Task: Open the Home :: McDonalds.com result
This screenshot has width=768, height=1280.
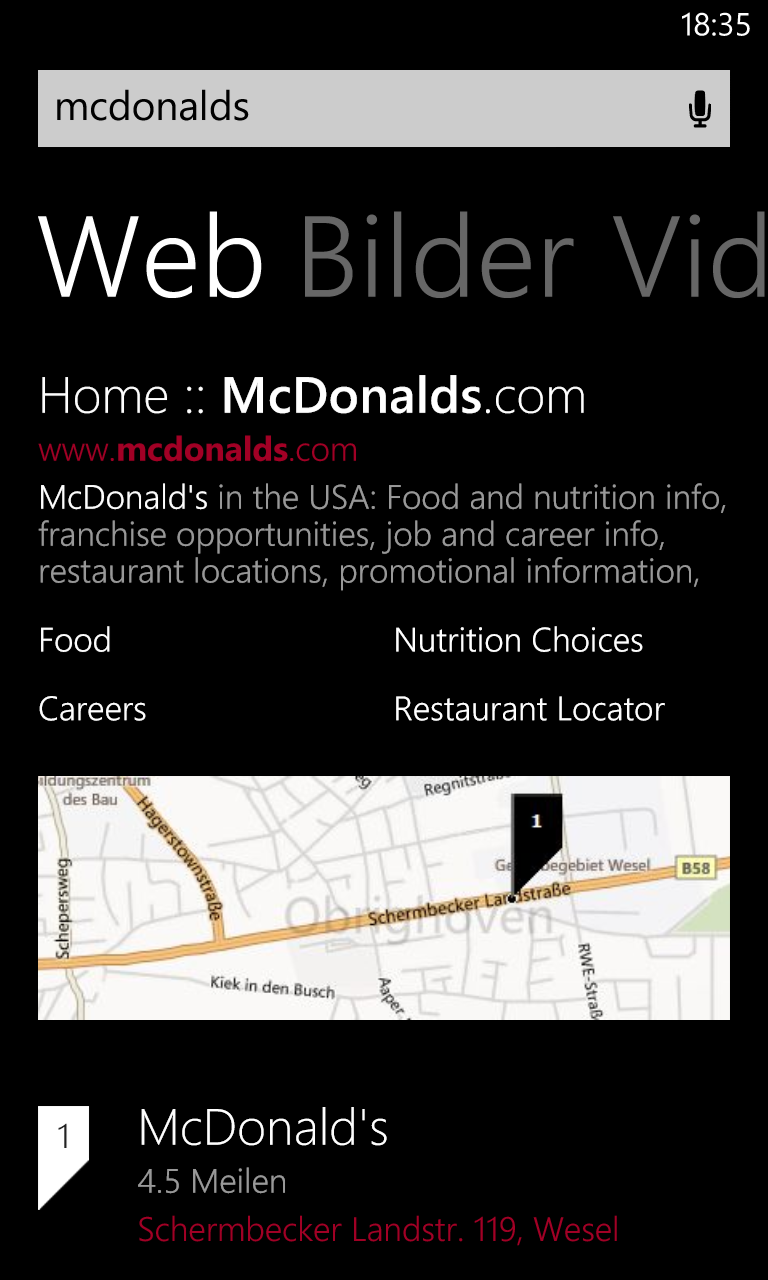Action: pos(312,397)
